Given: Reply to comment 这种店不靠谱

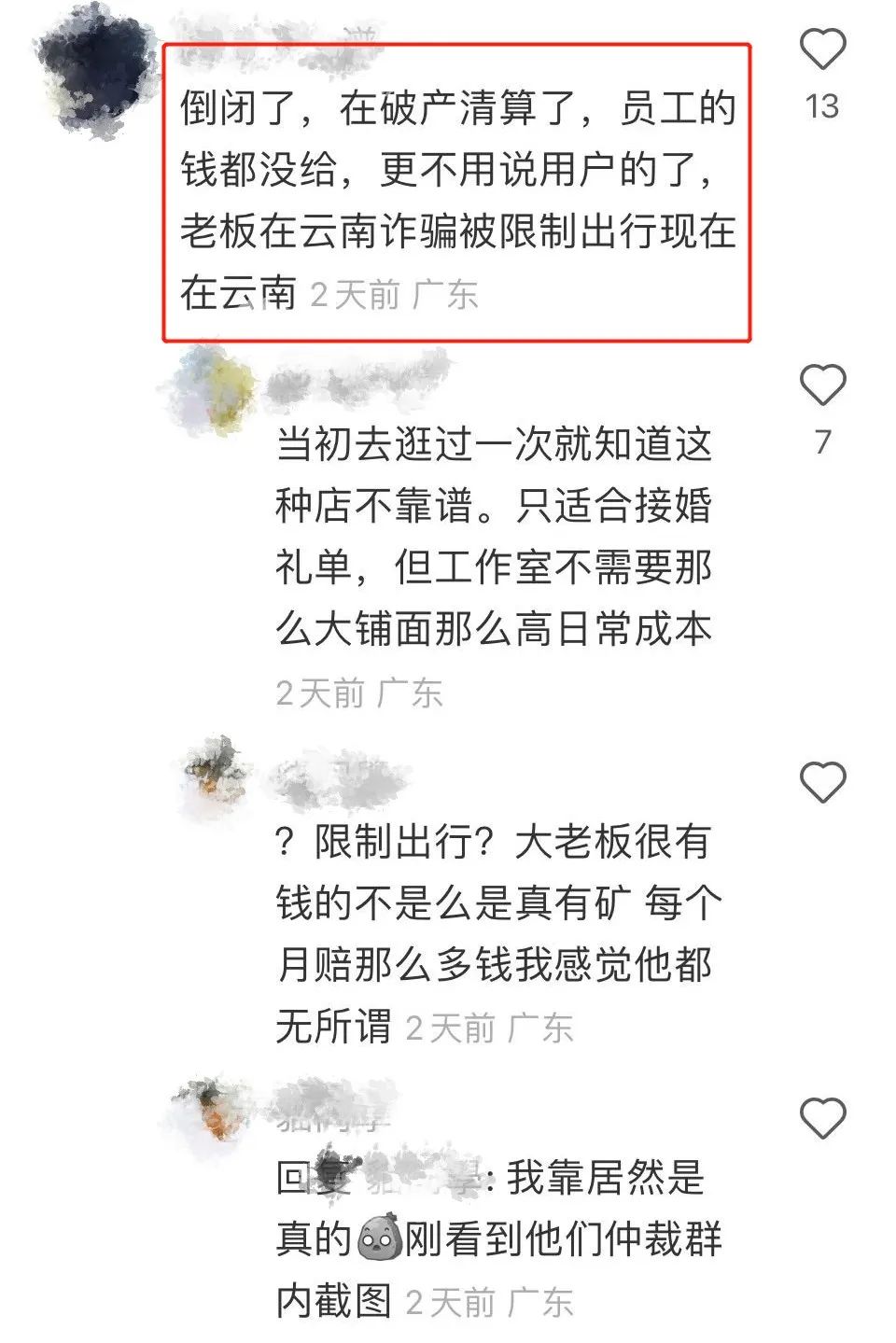Looking at the screenshot, I should [494, 536].
